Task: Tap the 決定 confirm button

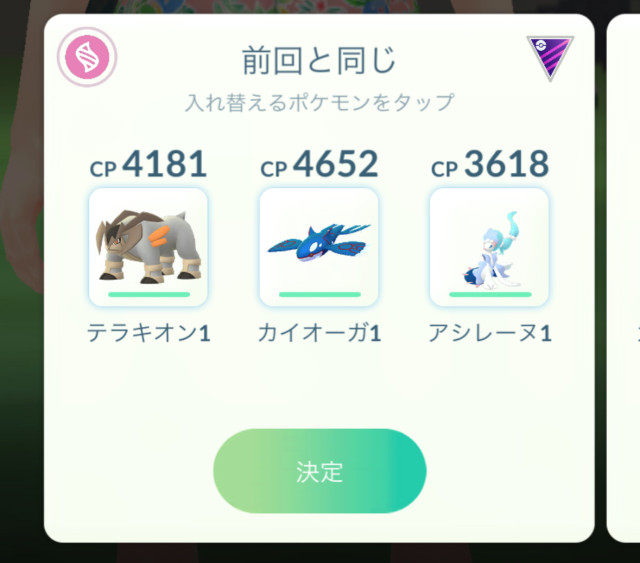Action: [319, 472]
